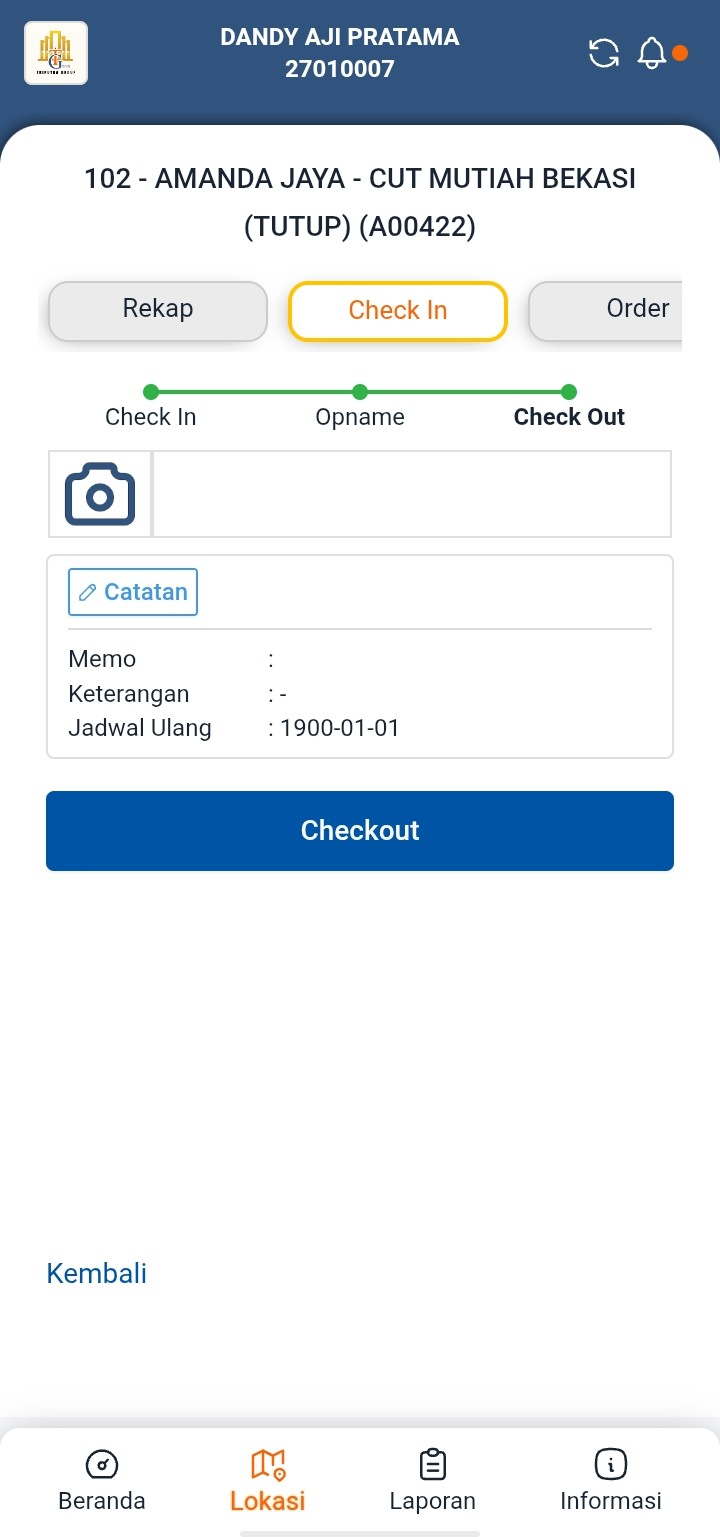View the Informasi tab
This screenshot has width=720, height=1537.
pyautogui.click(x=610, y=1480)
